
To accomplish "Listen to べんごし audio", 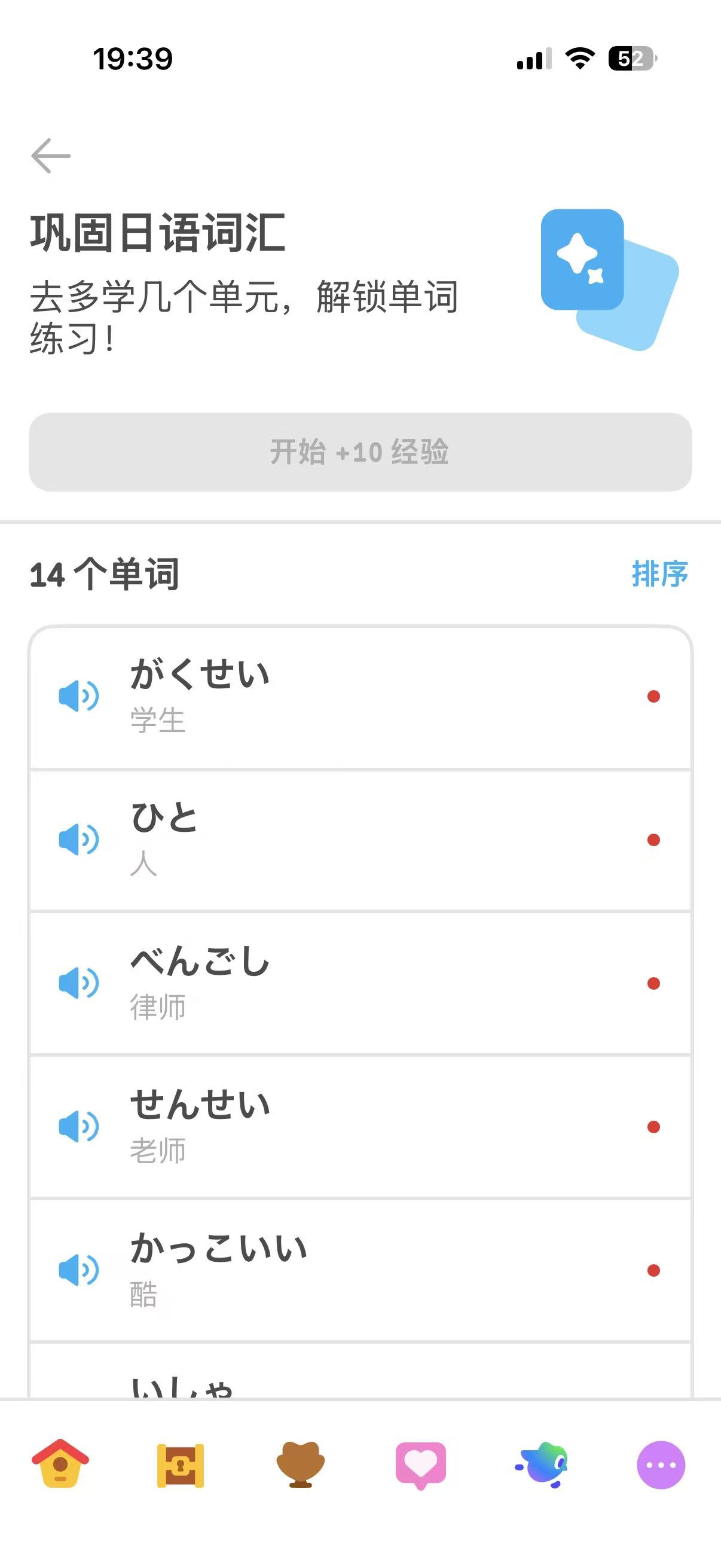I will coord(79,983).
